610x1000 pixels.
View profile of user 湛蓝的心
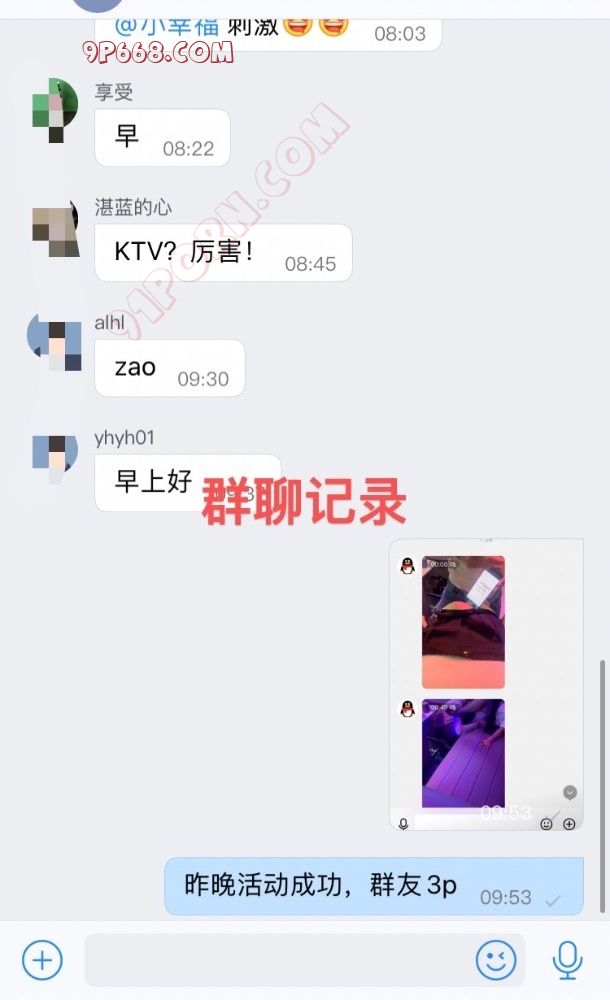55,228
